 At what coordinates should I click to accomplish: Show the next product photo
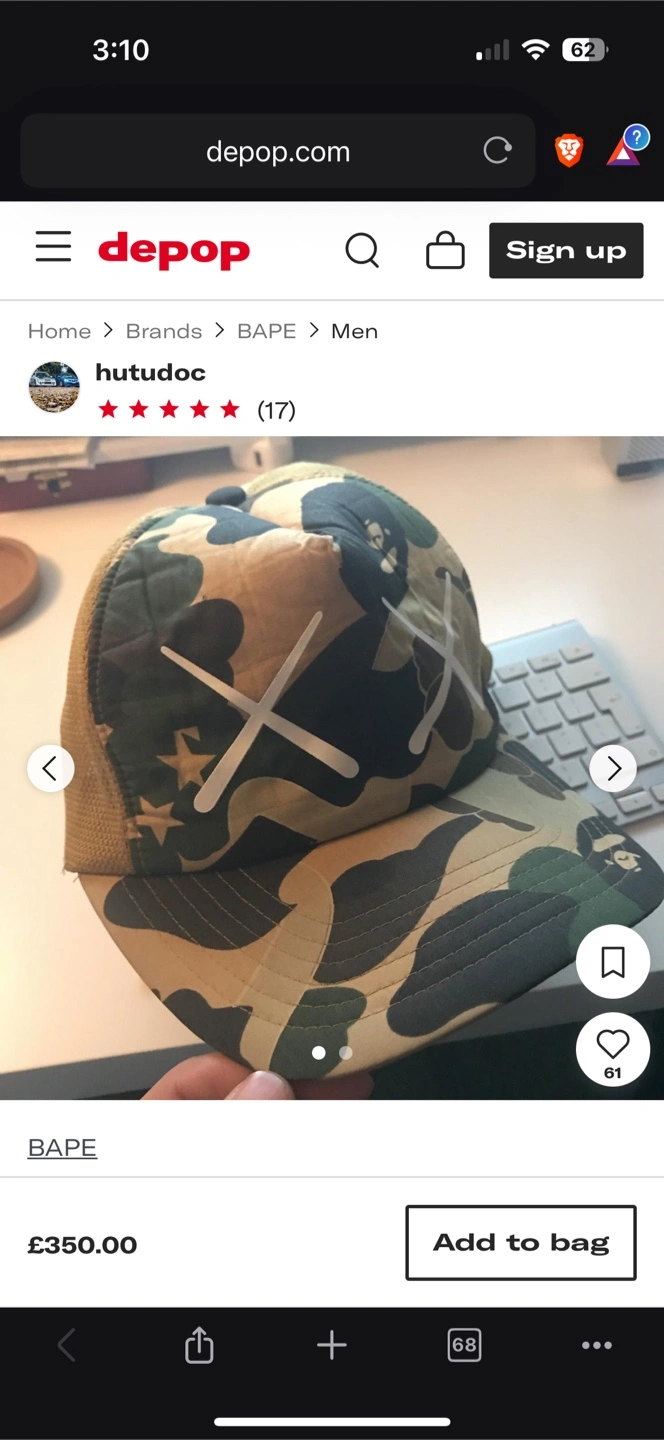click(x=613, y=768)
